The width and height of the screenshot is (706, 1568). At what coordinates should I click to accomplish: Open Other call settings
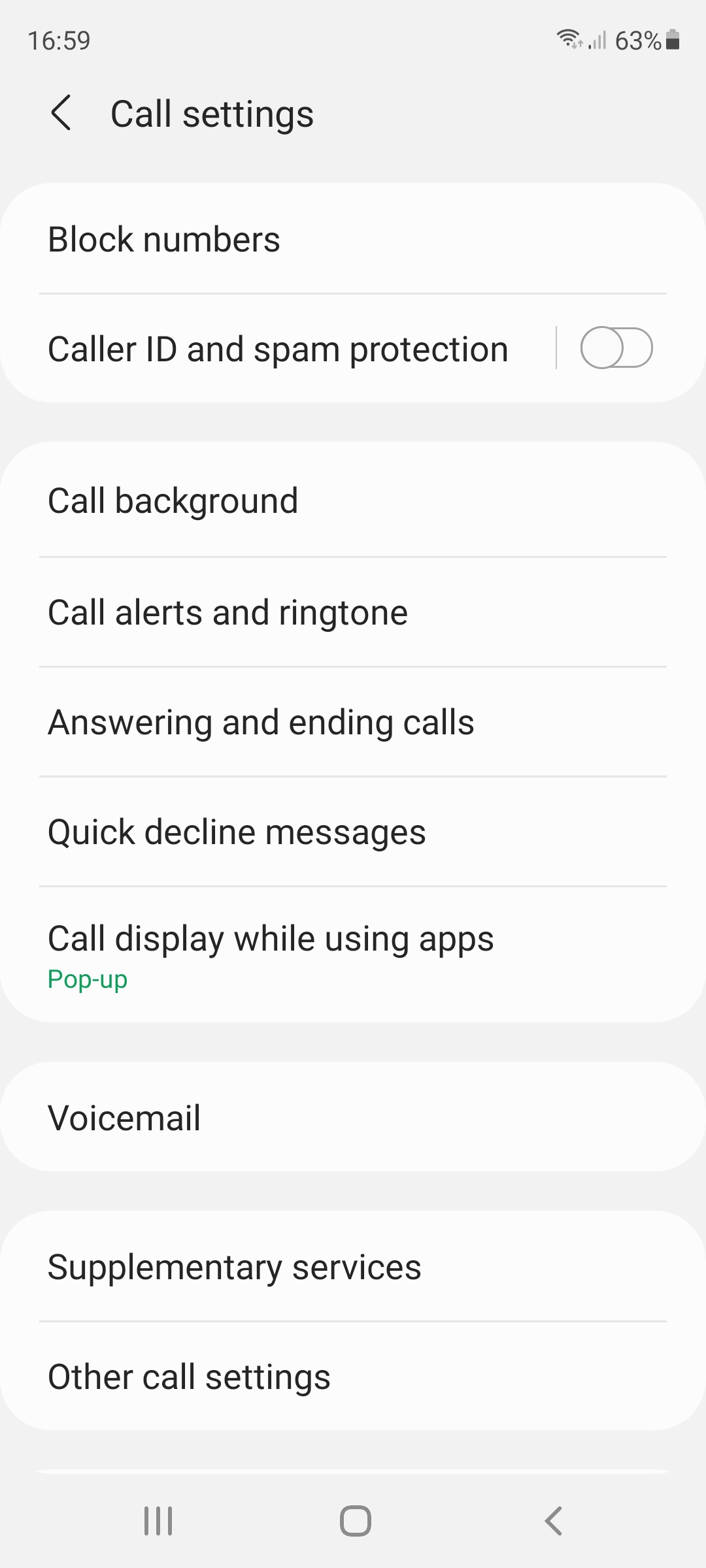pos(353,1377)
